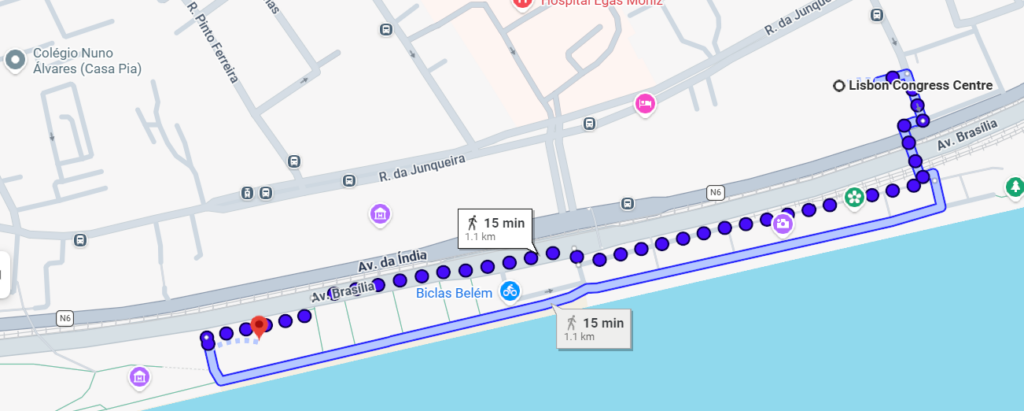Image resolution: width=1024 pixels, height=411 pixels.
Task: Select the purple museum marker below N6
Action: (x=139, y=377)
